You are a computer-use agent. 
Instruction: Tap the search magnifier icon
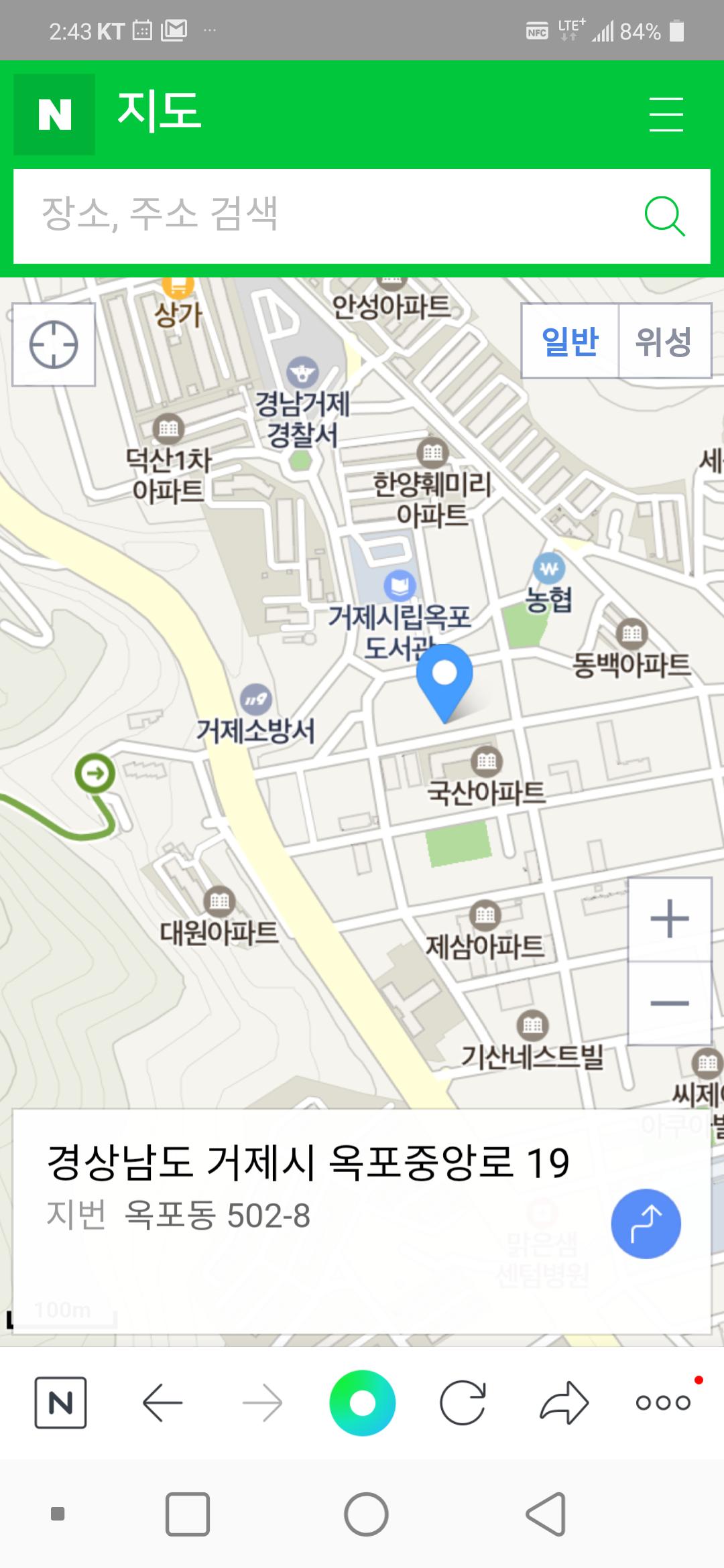665,216
